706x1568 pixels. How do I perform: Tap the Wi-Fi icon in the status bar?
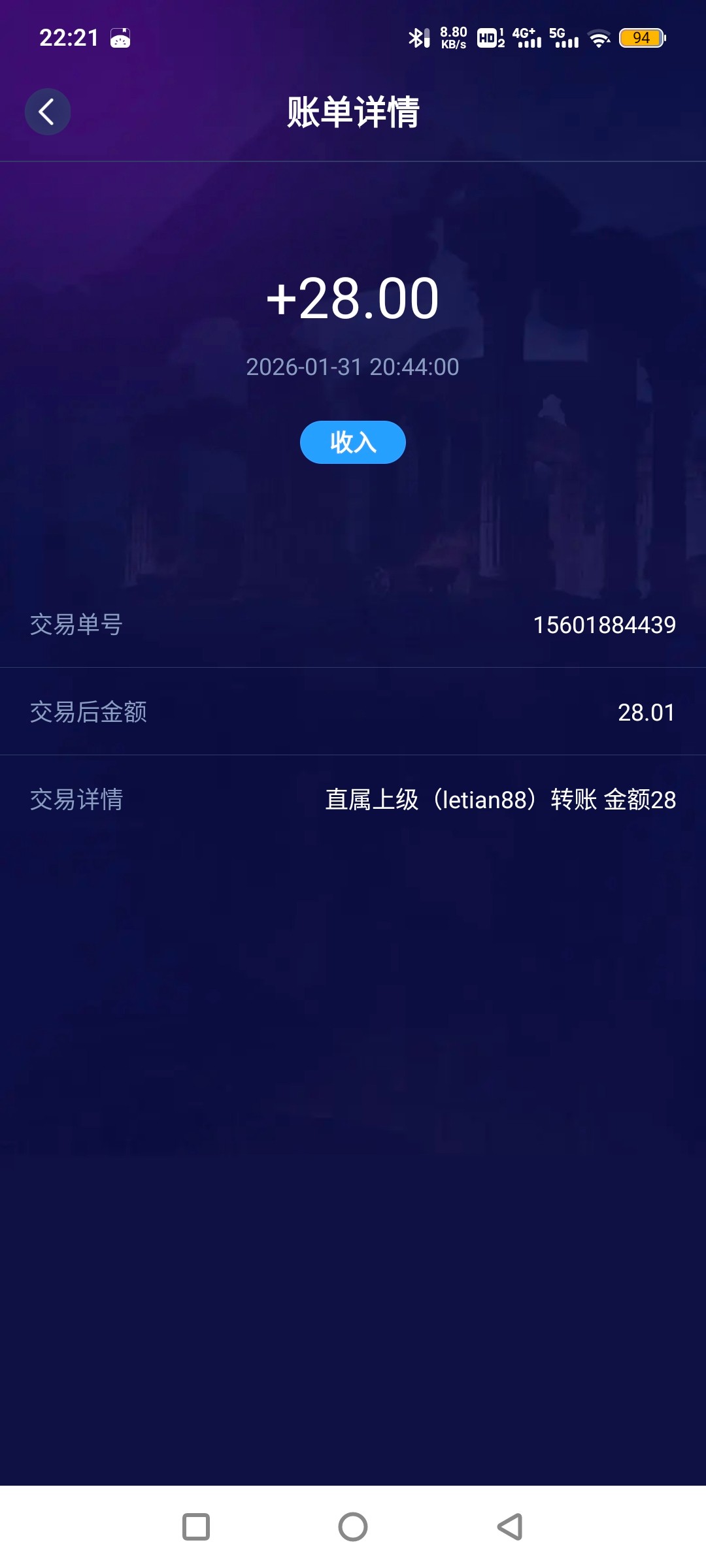[x=599, y=38]
